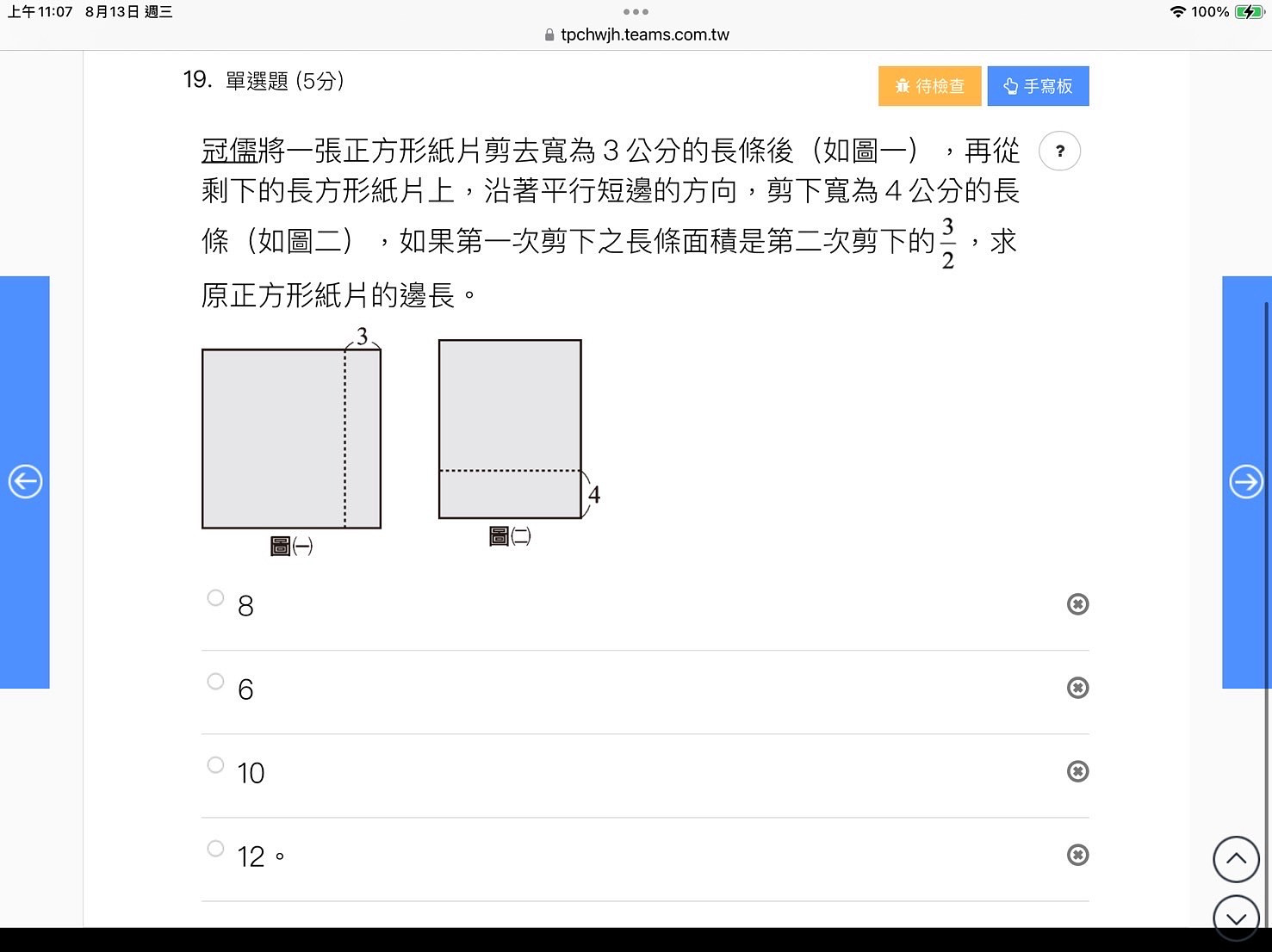
Task: Select answer option 8
Action: [215, 597]
